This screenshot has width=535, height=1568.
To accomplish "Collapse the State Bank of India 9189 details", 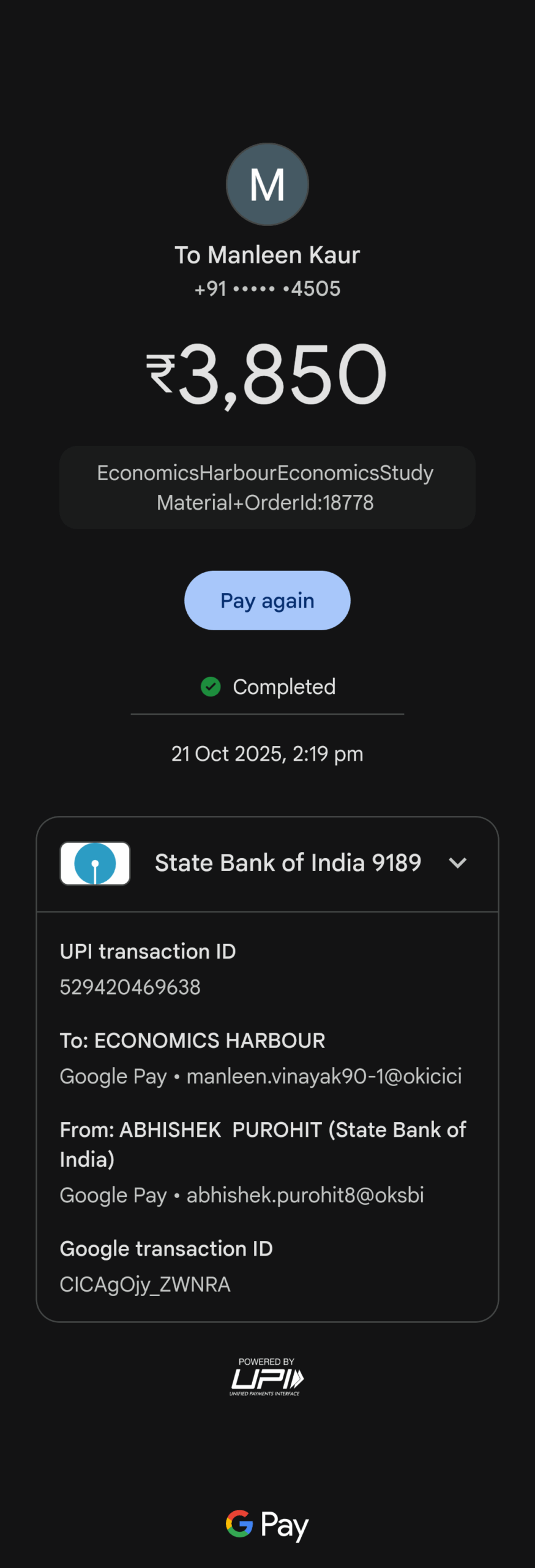I will [457, 863].
